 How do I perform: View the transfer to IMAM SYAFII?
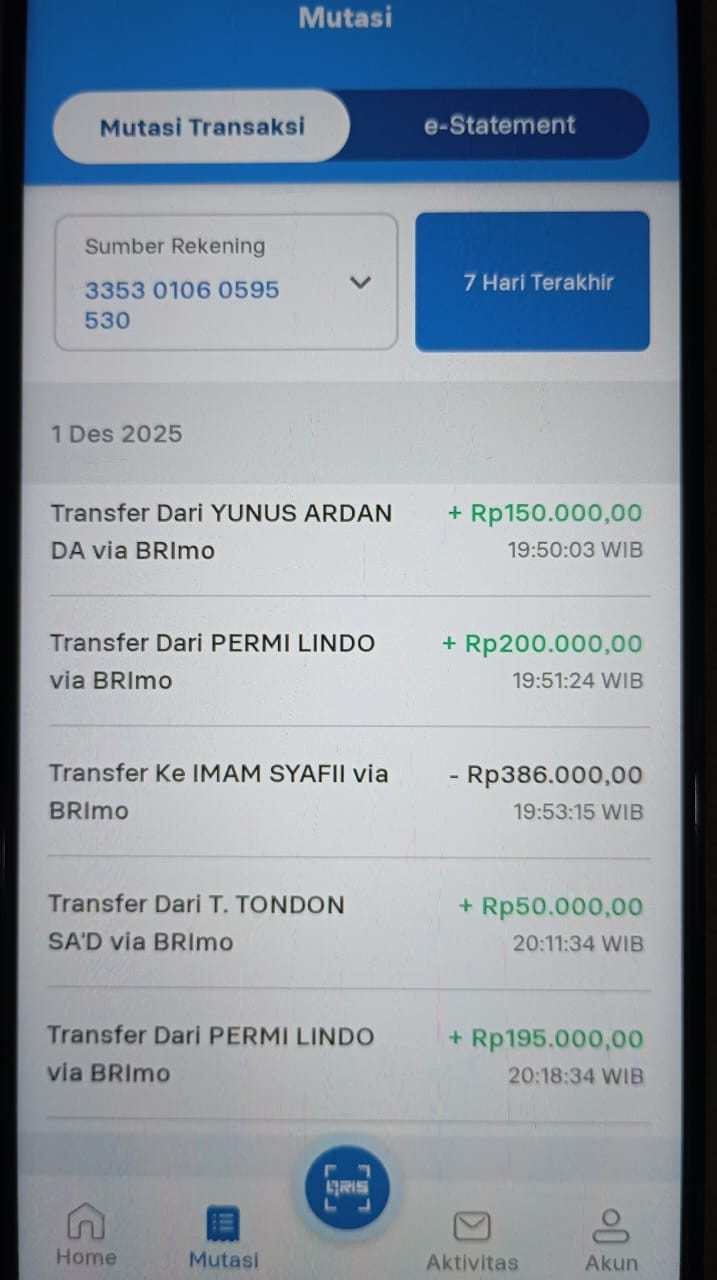pyautogui.click(x=346, y=792)
